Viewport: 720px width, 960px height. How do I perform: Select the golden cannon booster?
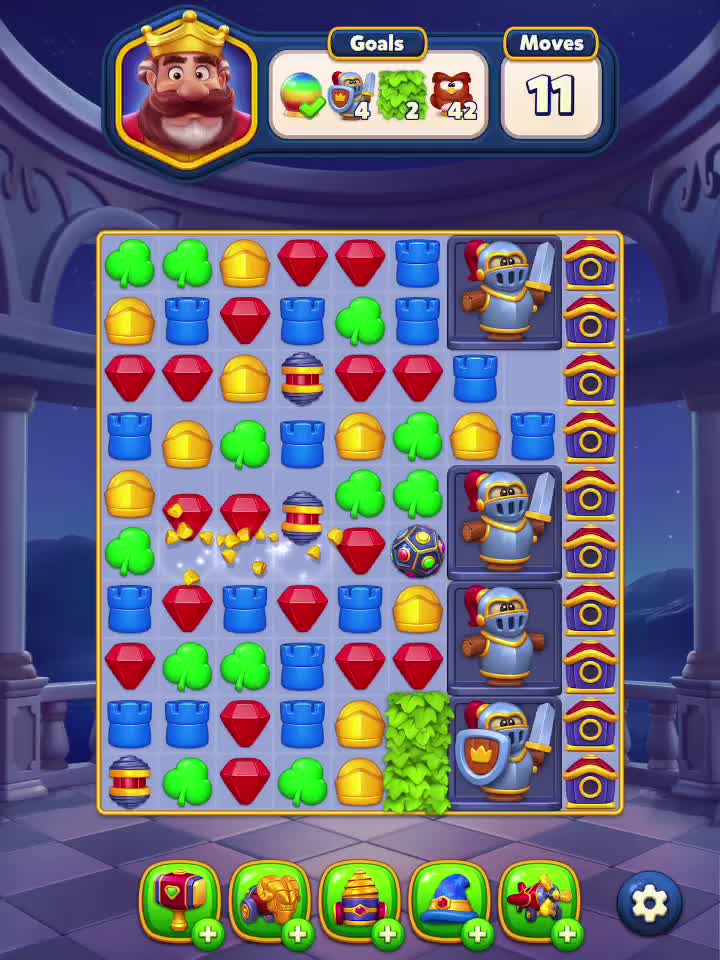(270, 900)
